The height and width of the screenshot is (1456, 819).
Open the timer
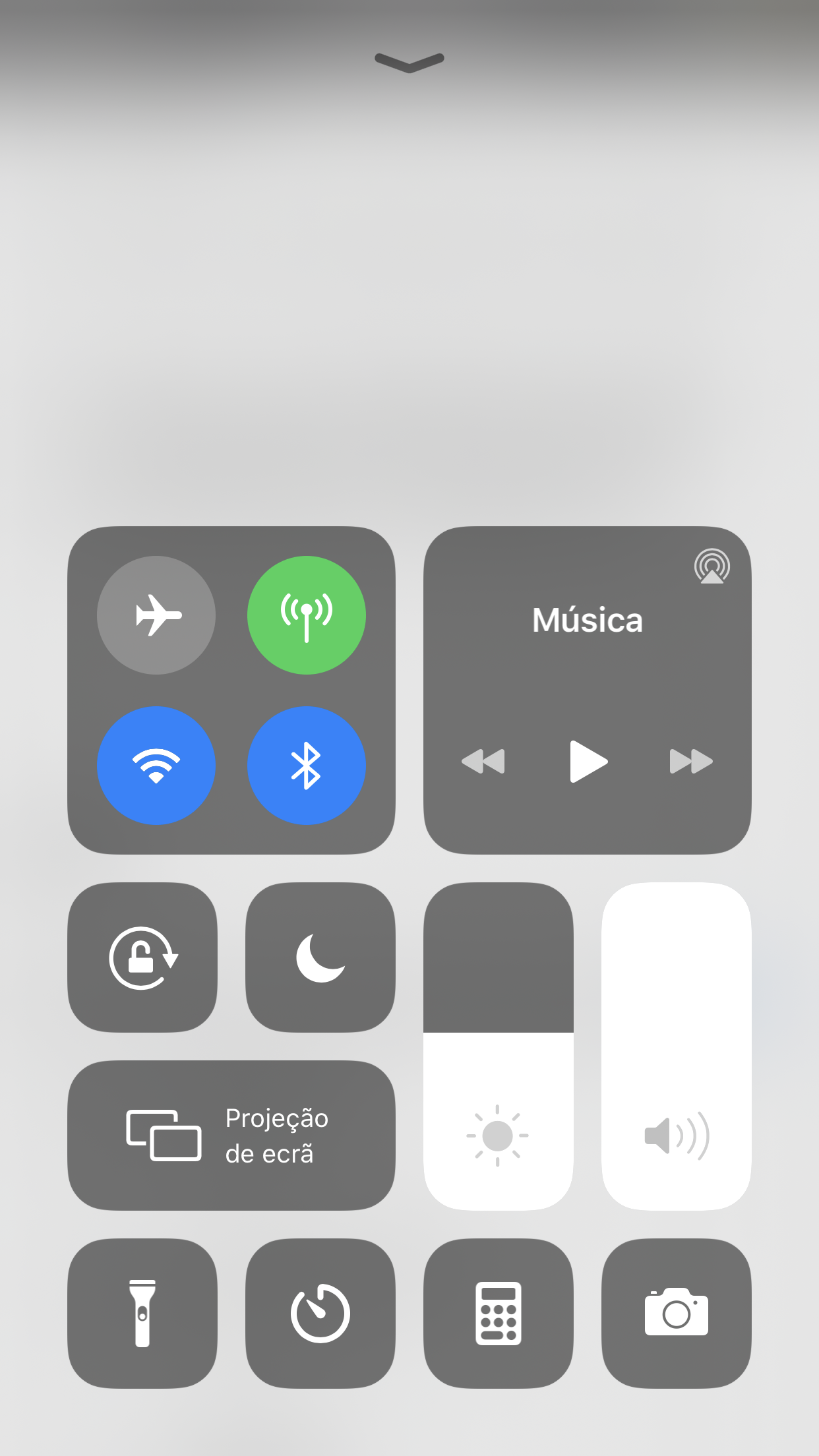point(320,1314)
